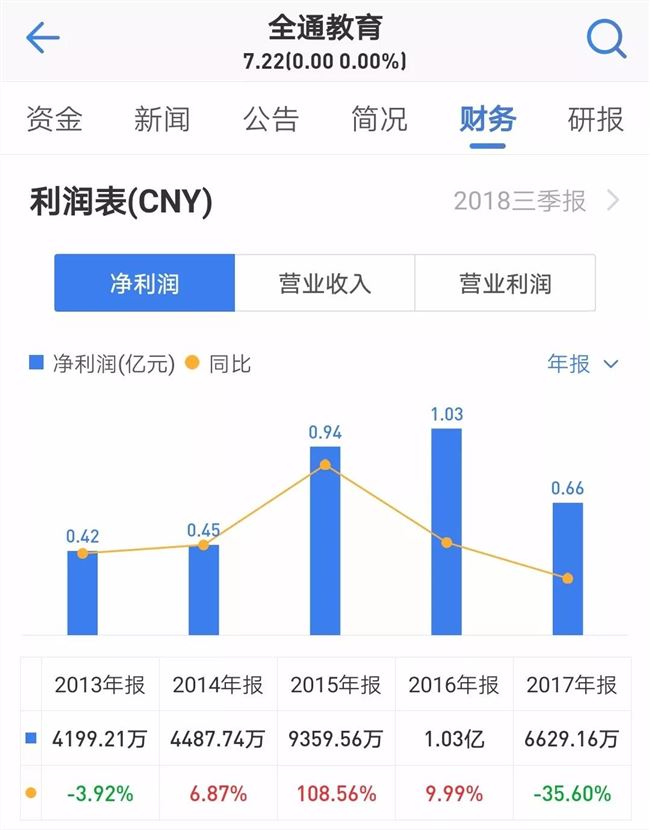The image size is (650, 830).
Task: Open stock search magnifier
Action: point(605,39)
